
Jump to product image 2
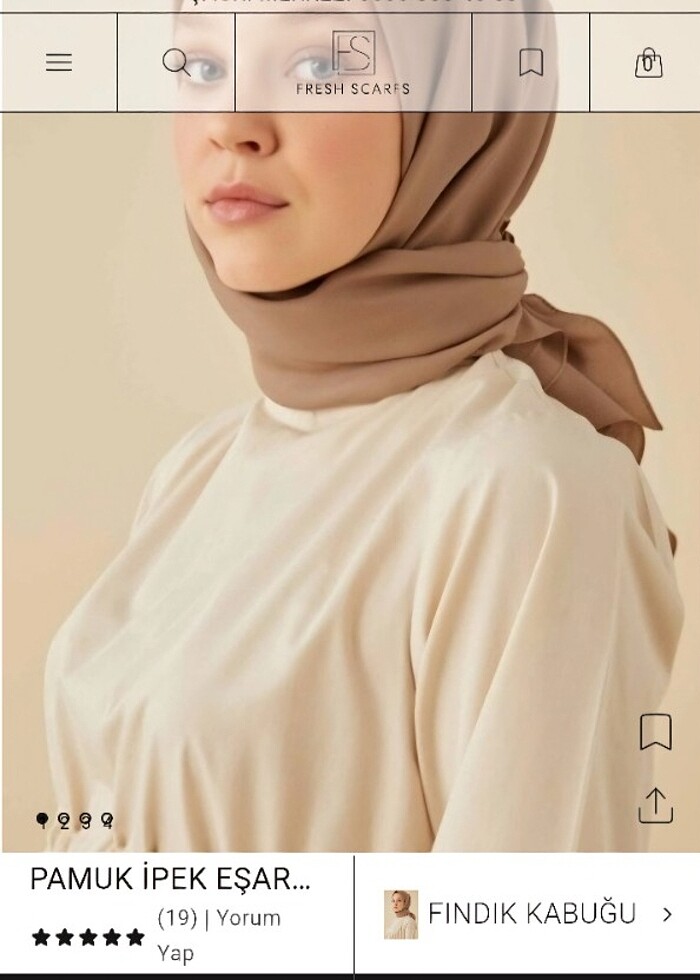pyautogui.click(x=64, y=821)
